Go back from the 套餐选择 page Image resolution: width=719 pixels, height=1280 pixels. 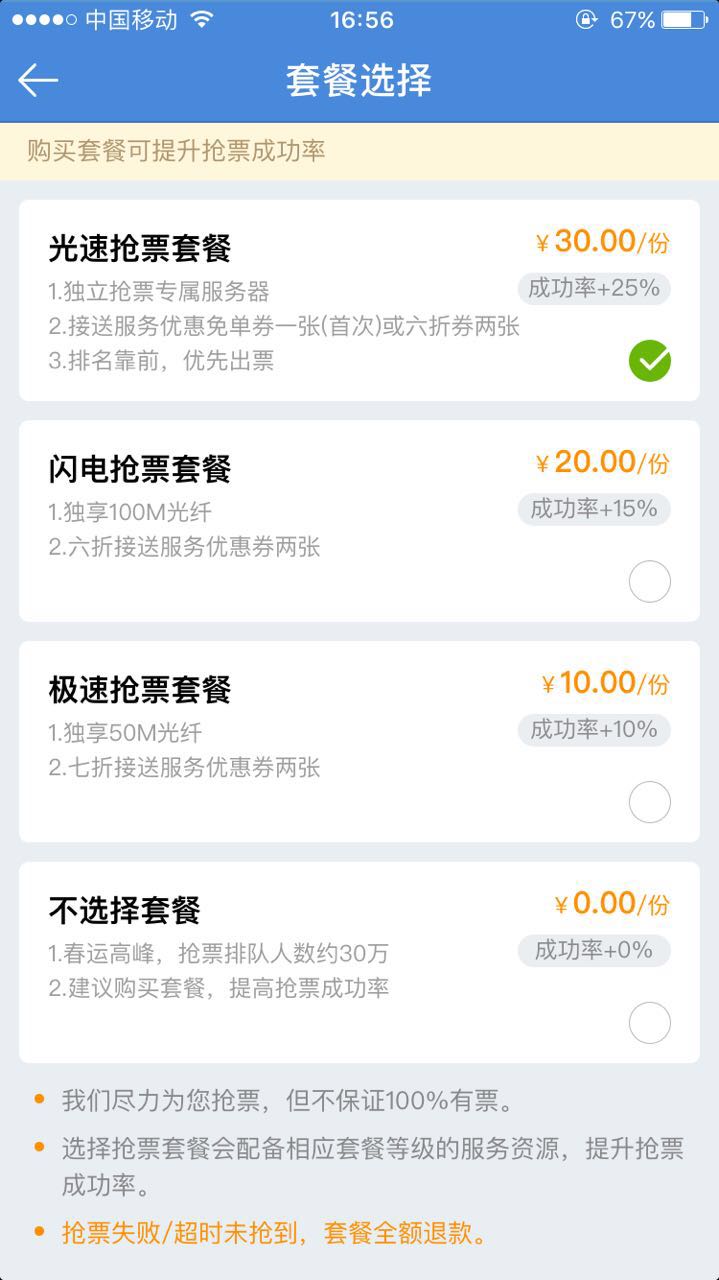(38, 81)
